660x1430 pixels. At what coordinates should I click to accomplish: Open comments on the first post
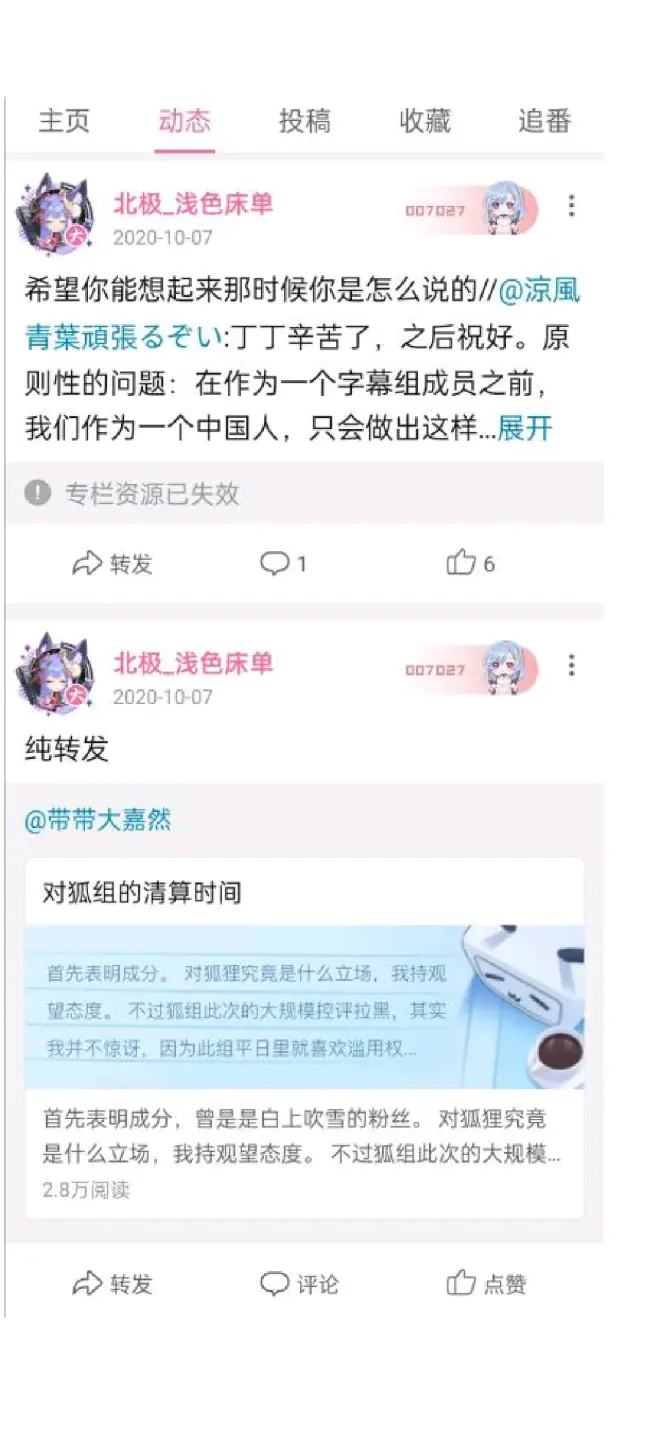point(283,564)
